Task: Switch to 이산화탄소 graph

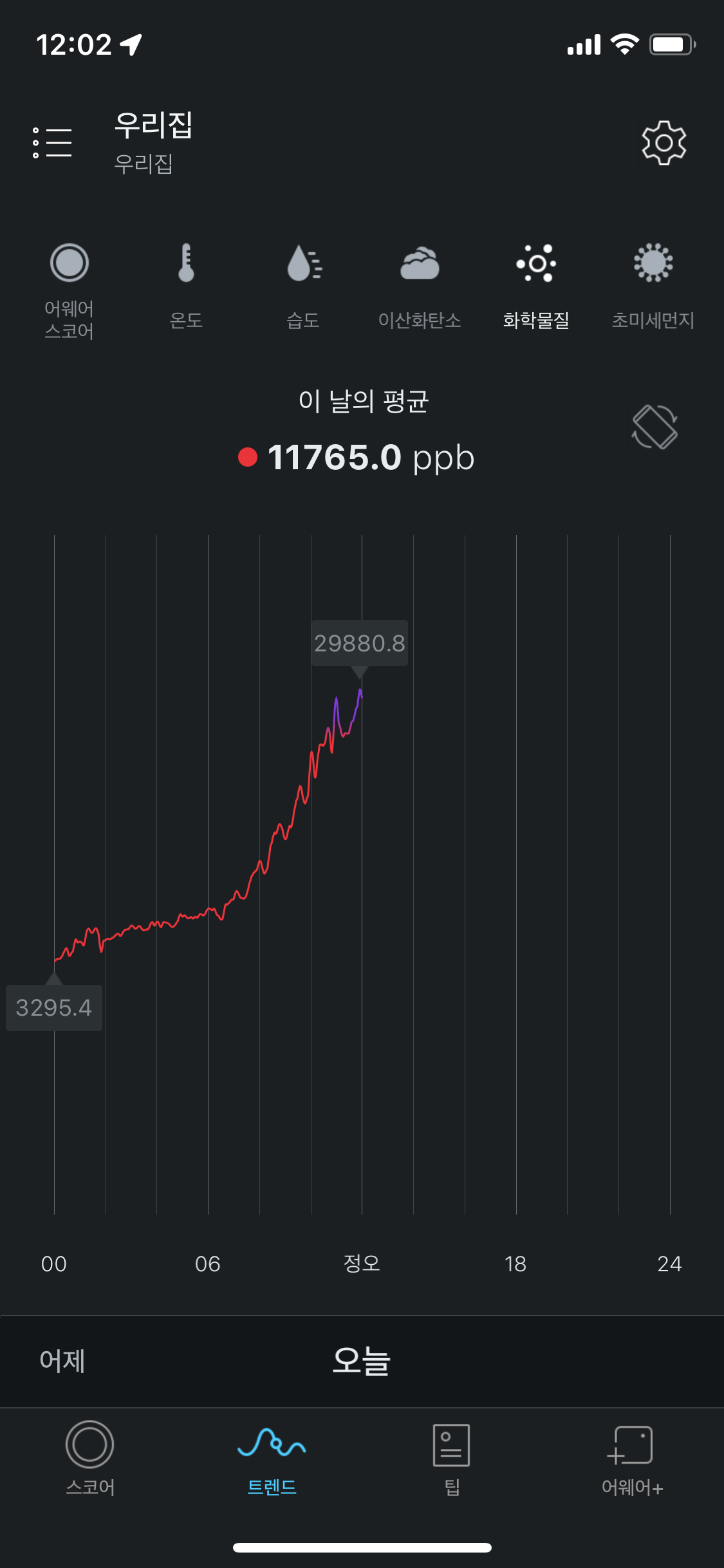Action: pos(420,286)
